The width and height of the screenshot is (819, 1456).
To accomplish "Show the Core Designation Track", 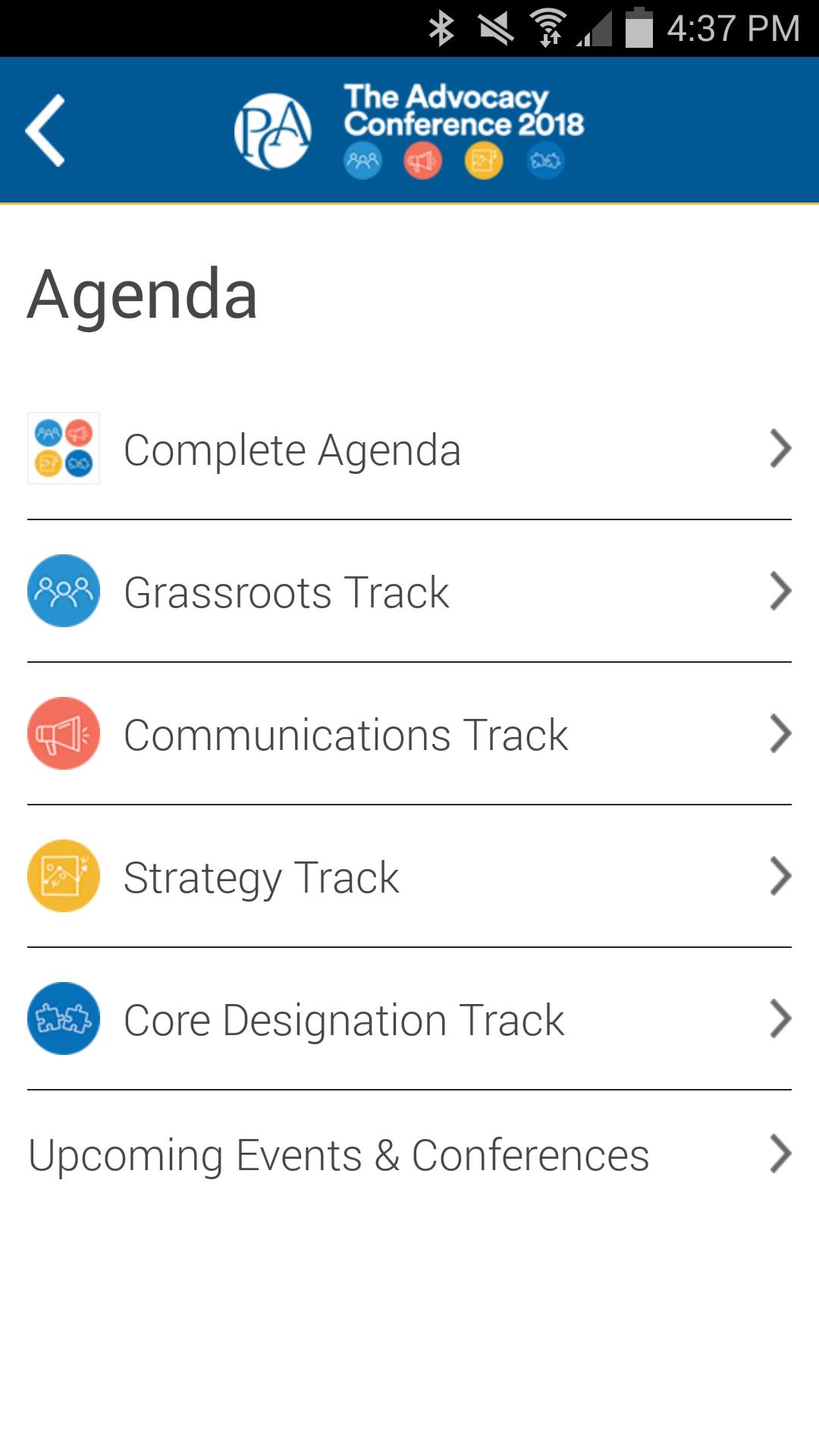I will tap(344, 1020).
